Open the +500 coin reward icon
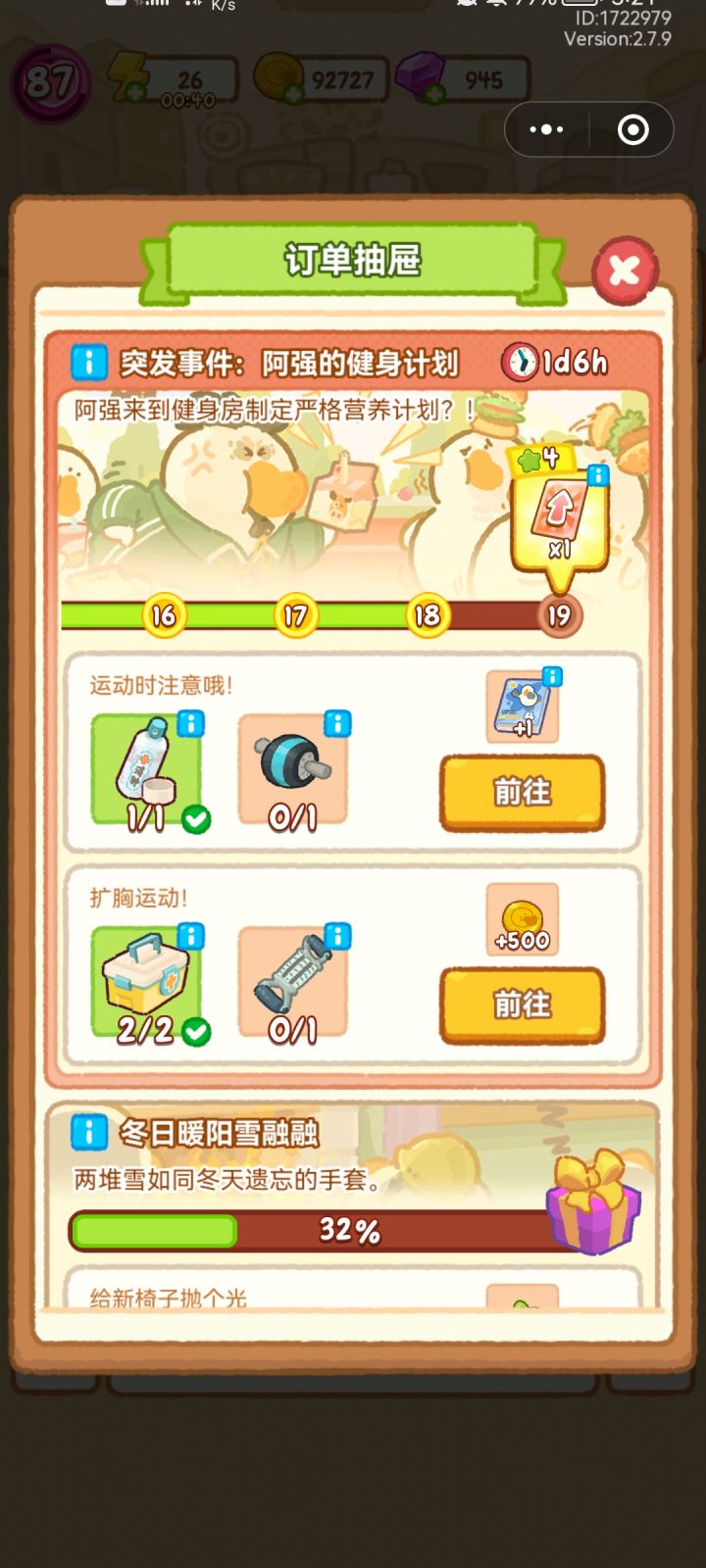This screenshot has height=1568, width=706. pyautogui.click(x=521, y=919)
